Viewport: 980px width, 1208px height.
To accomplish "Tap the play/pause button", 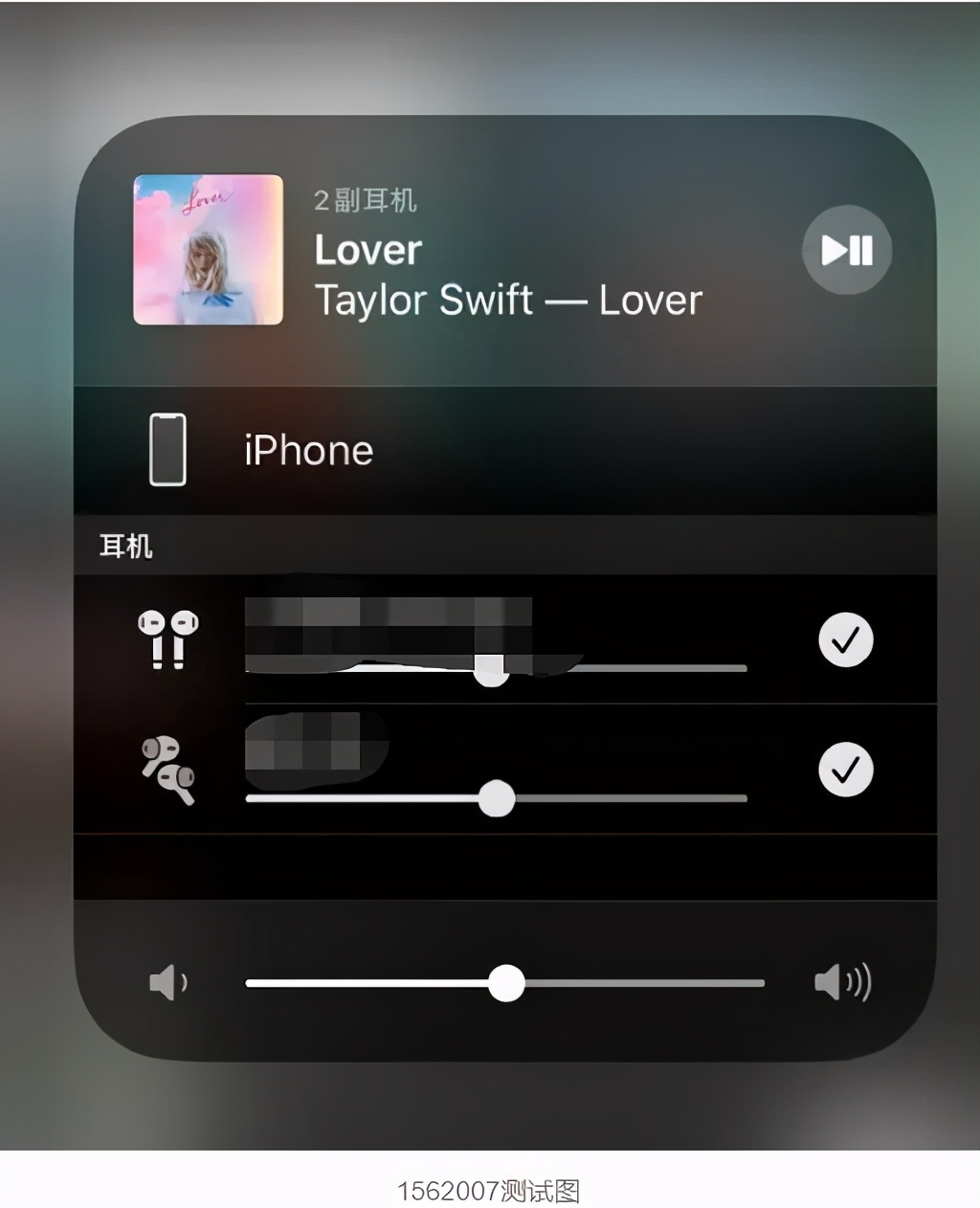I will [x=846, y=250].
